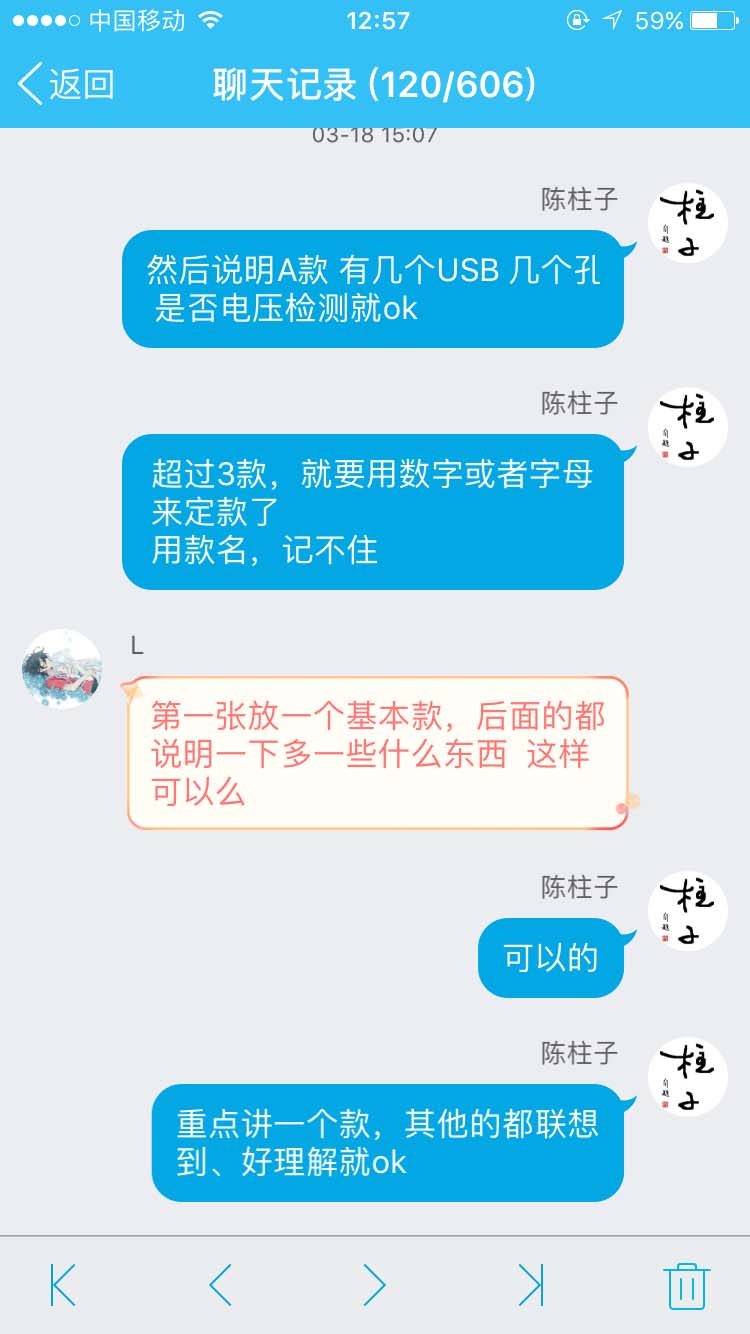Select the message bubble saying 可以的
Viewport: 750px width, 1334px height.
550,957
